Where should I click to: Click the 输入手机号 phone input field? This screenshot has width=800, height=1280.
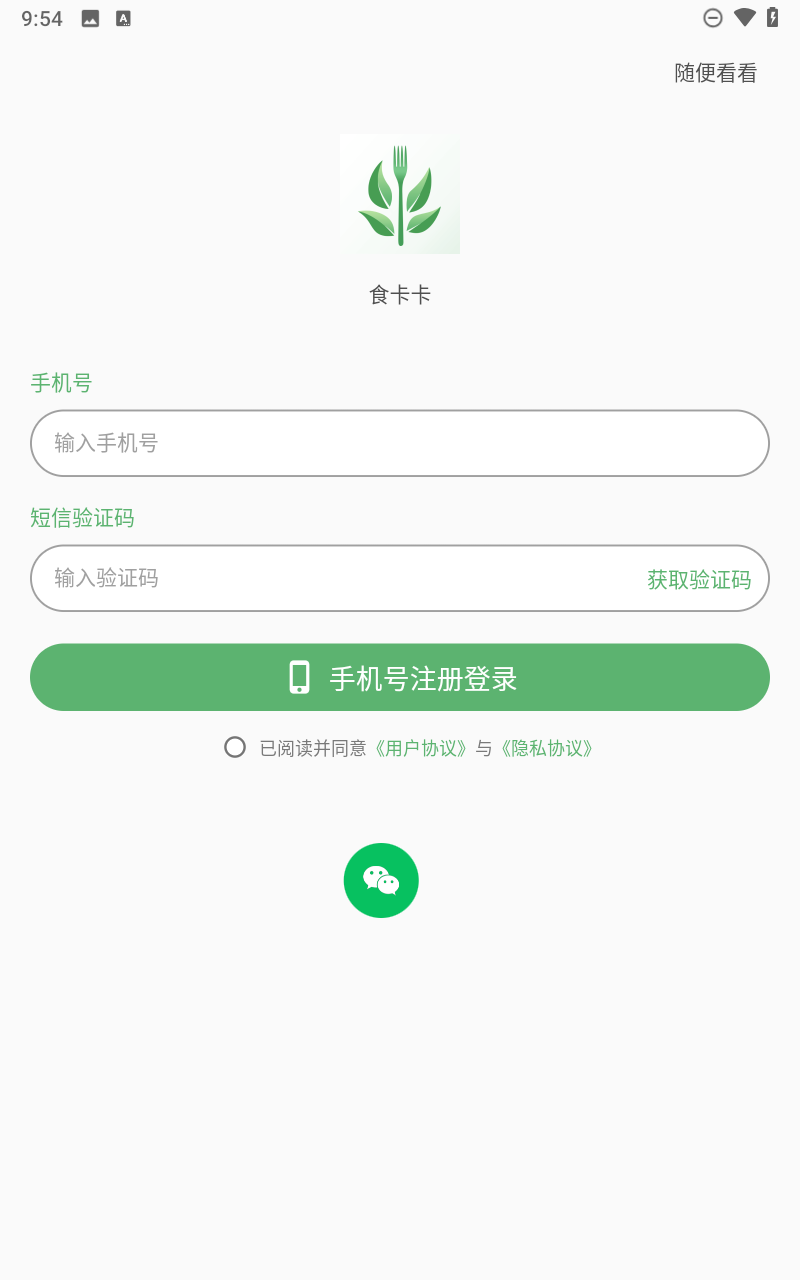pos(400,443)
